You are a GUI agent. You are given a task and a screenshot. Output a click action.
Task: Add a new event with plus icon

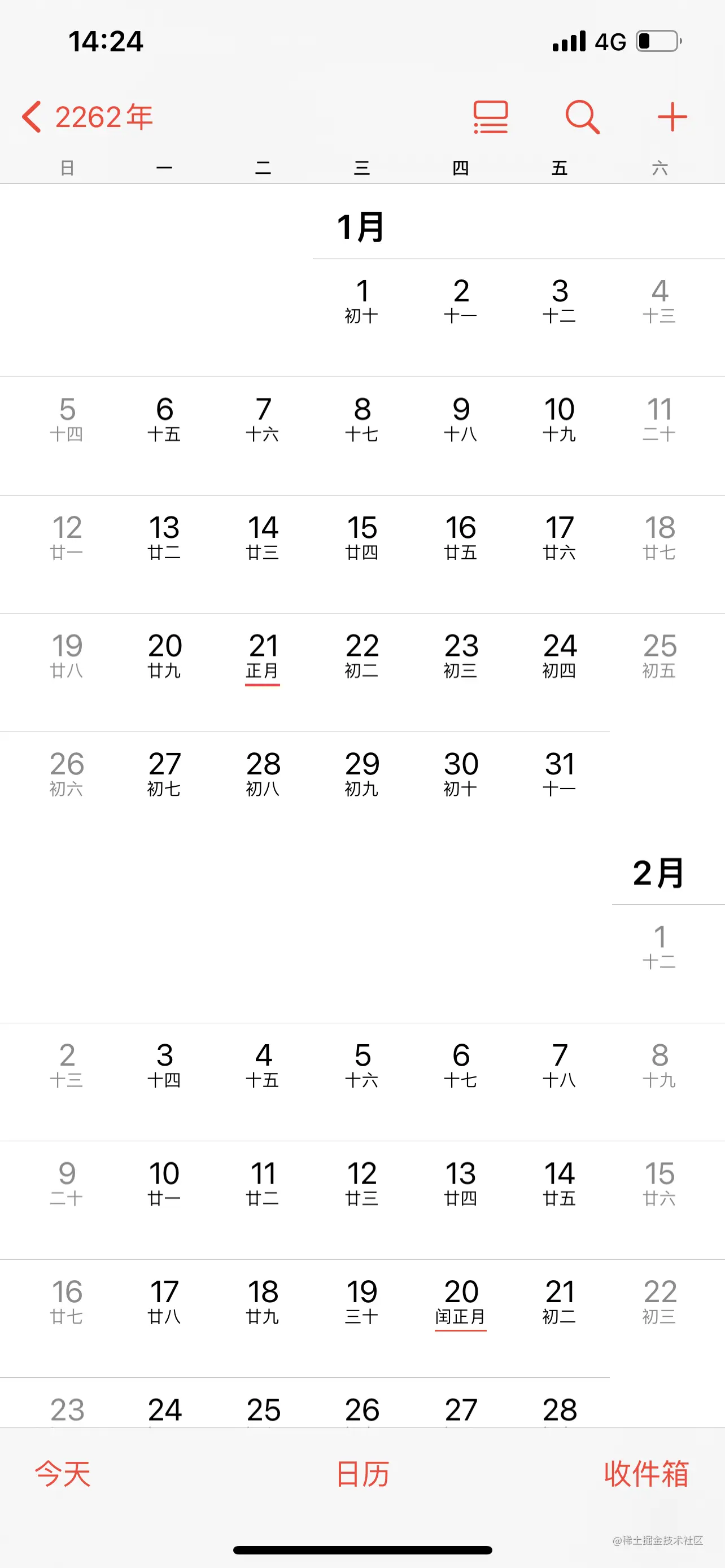672,117
